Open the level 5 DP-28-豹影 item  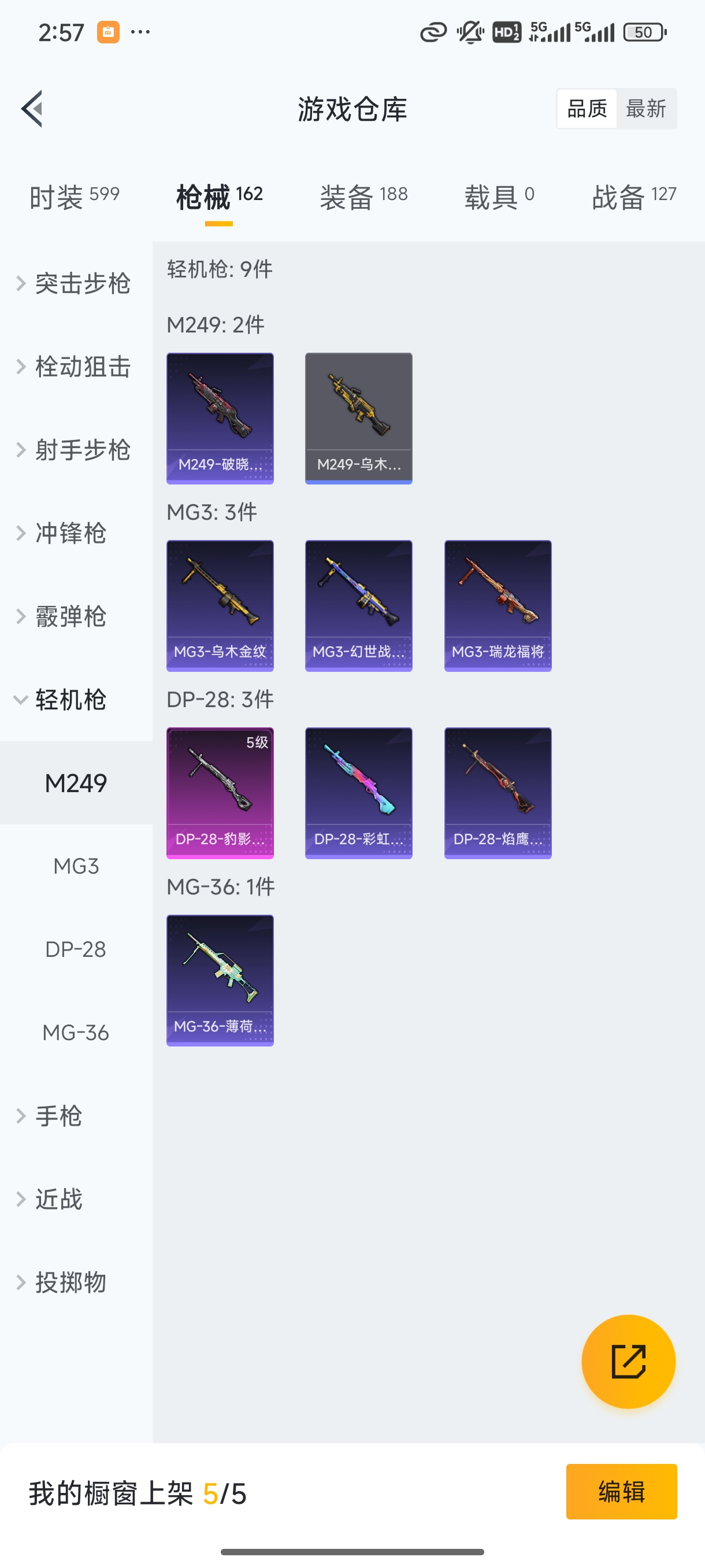click(220, 792)
